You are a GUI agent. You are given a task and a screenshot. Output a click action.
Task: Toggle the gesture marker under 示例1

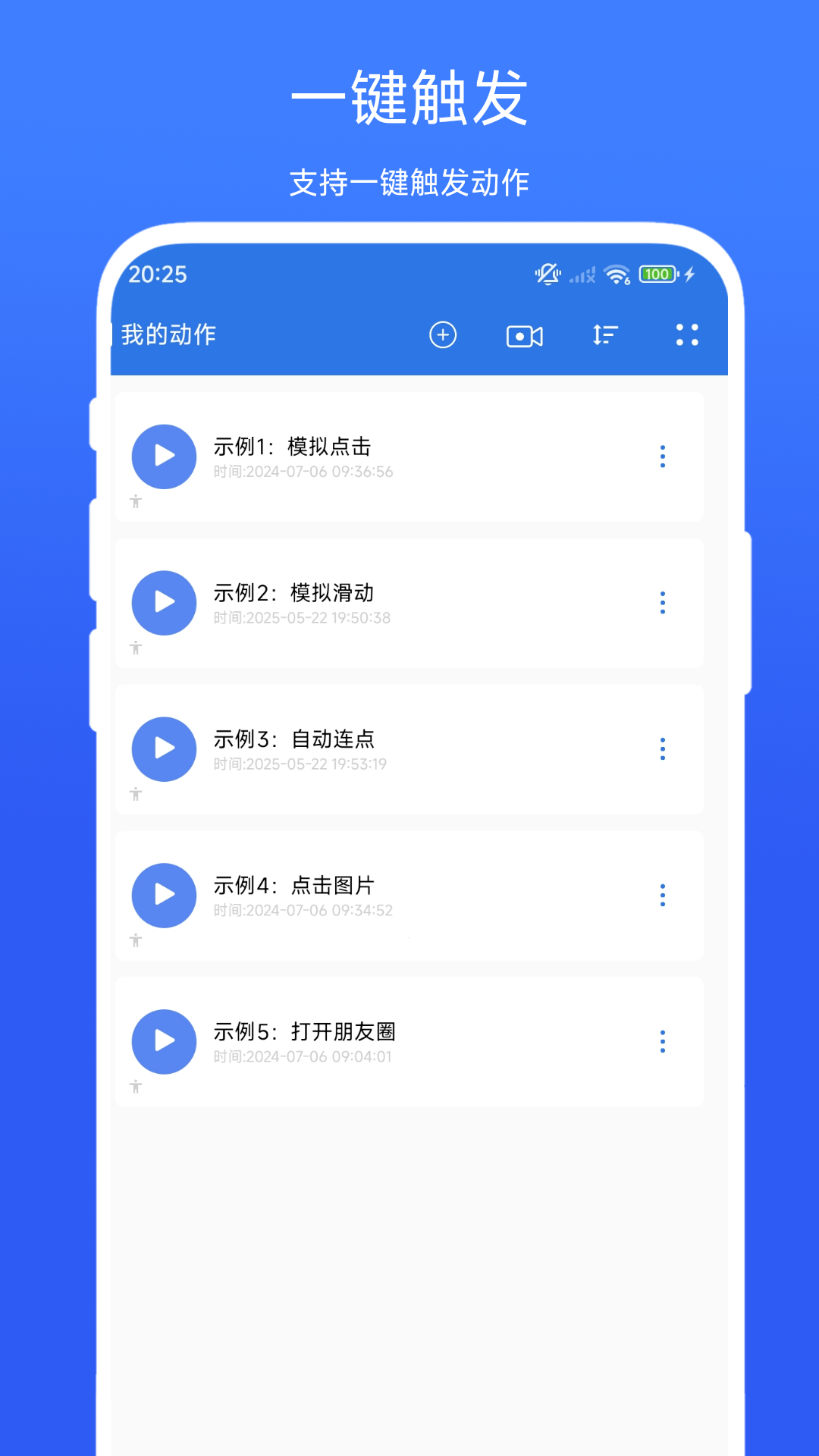[x=136, y=502]
